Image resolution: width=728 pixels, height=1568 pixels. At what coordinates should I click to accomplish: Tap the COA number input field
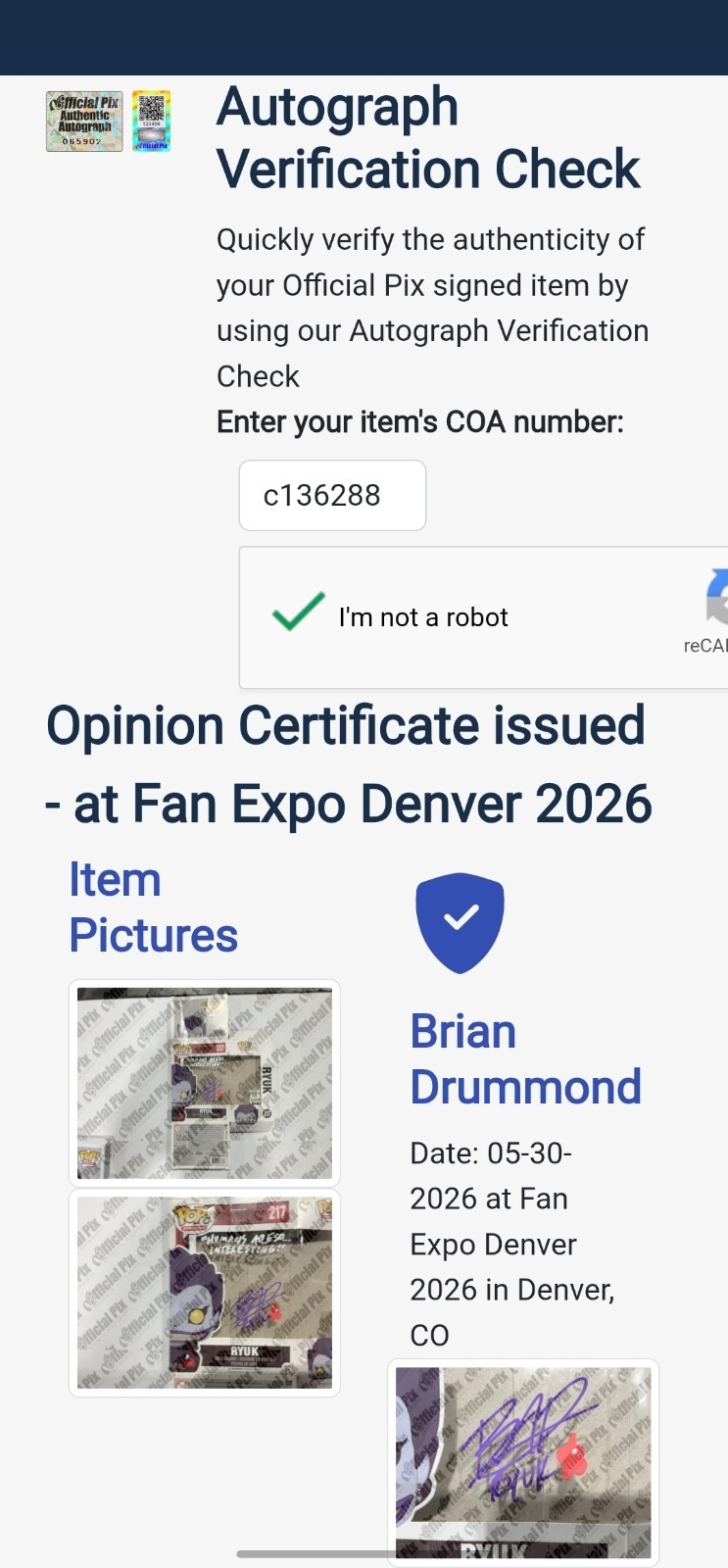[x=332, y=495]
